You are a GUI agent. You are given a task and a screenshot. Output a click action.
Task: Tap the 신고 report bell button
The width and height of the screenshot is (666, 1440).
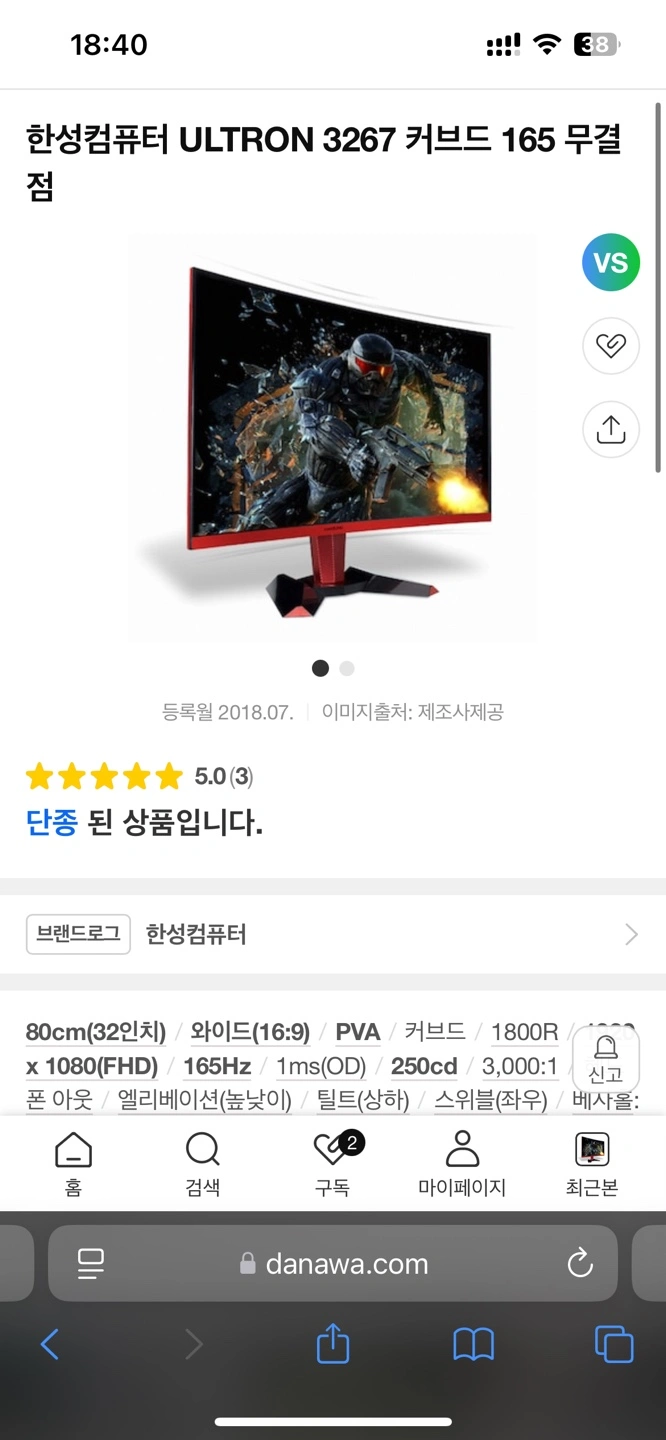(x=605, y=1059)
